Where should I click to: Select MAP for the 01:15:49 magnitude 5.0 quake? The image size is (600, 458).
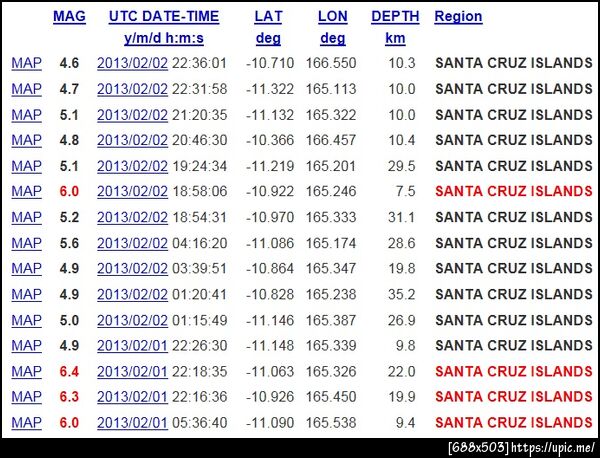pos(26,321)
